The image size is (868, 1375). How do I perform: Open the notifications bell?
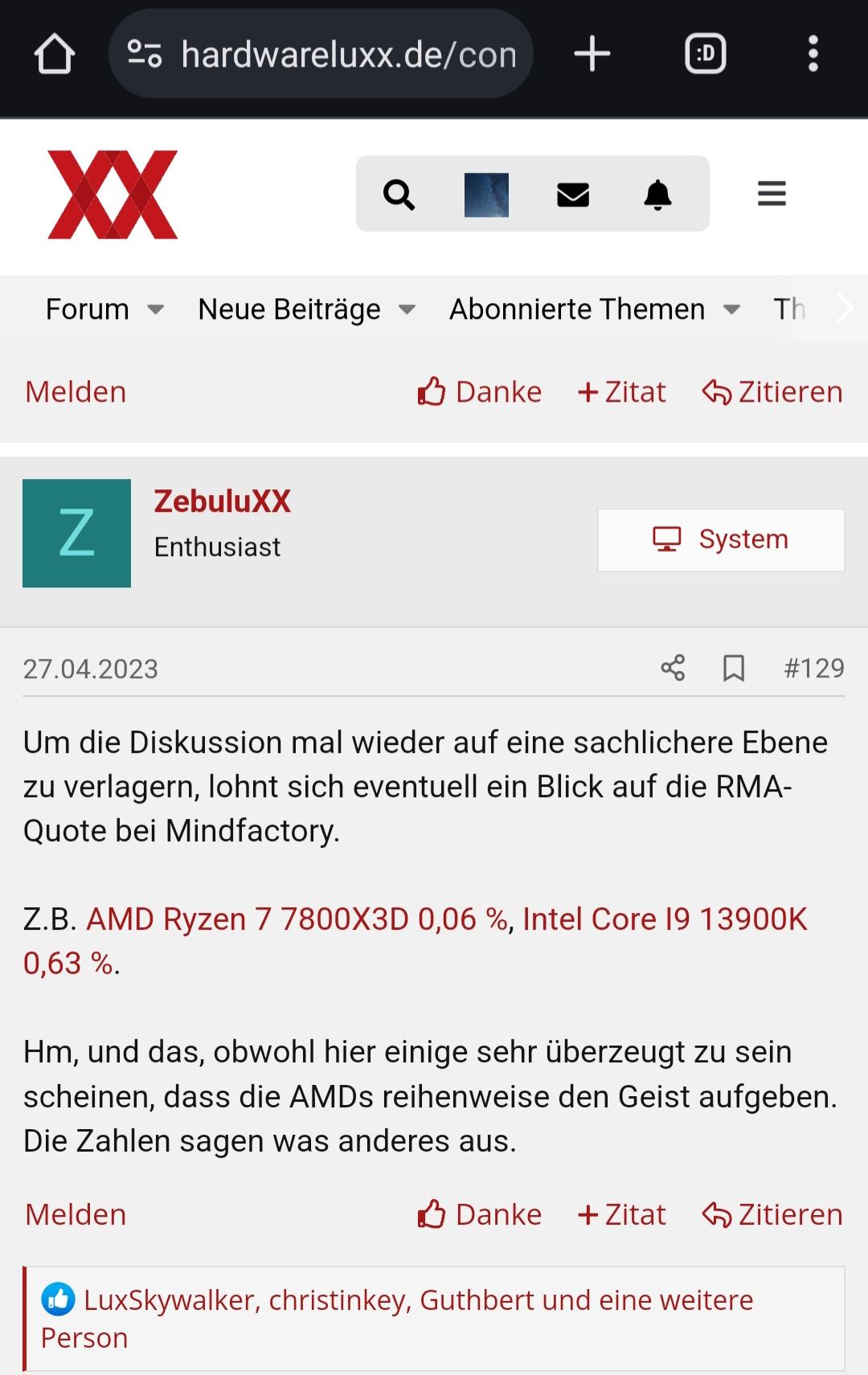[657, 194]
